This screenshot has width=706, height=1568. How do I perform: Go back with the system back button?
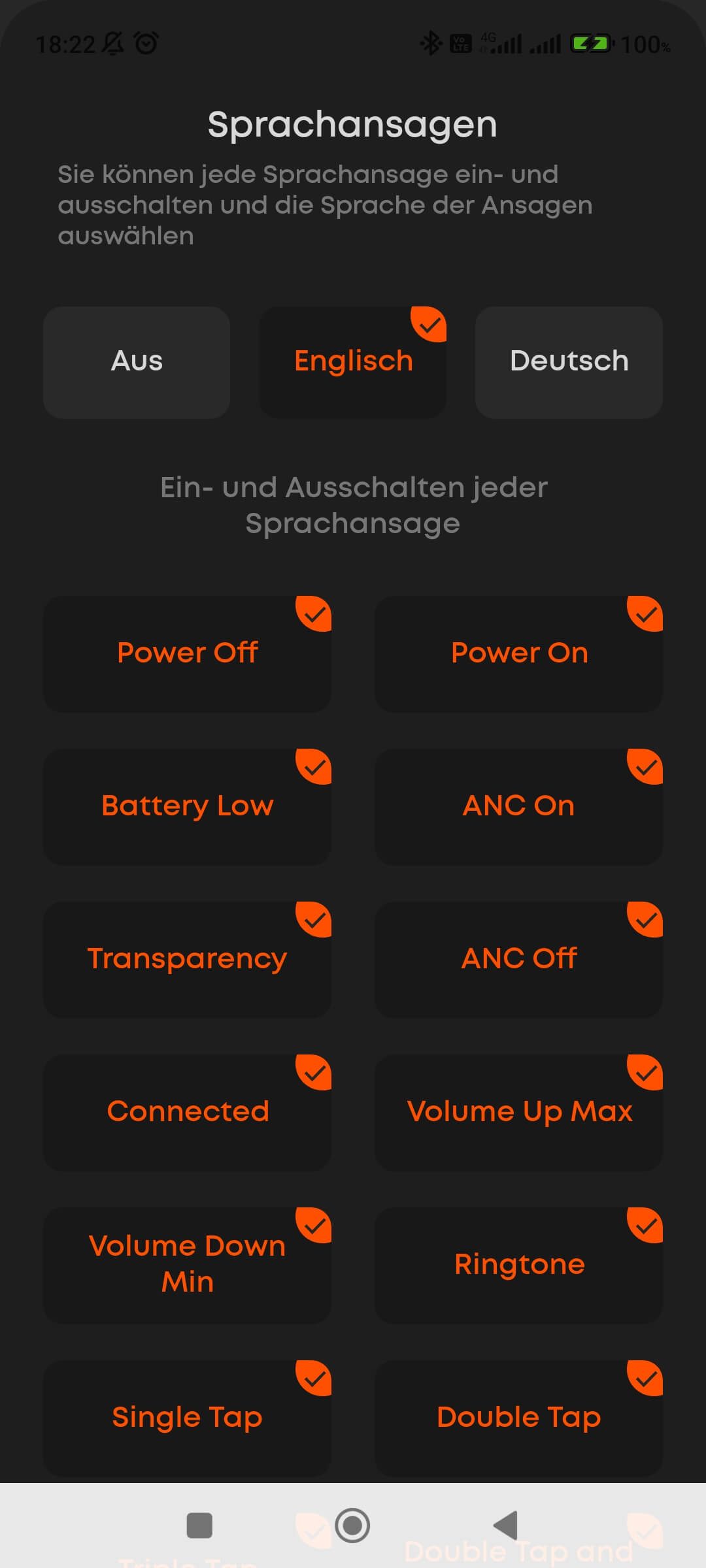505,1526
